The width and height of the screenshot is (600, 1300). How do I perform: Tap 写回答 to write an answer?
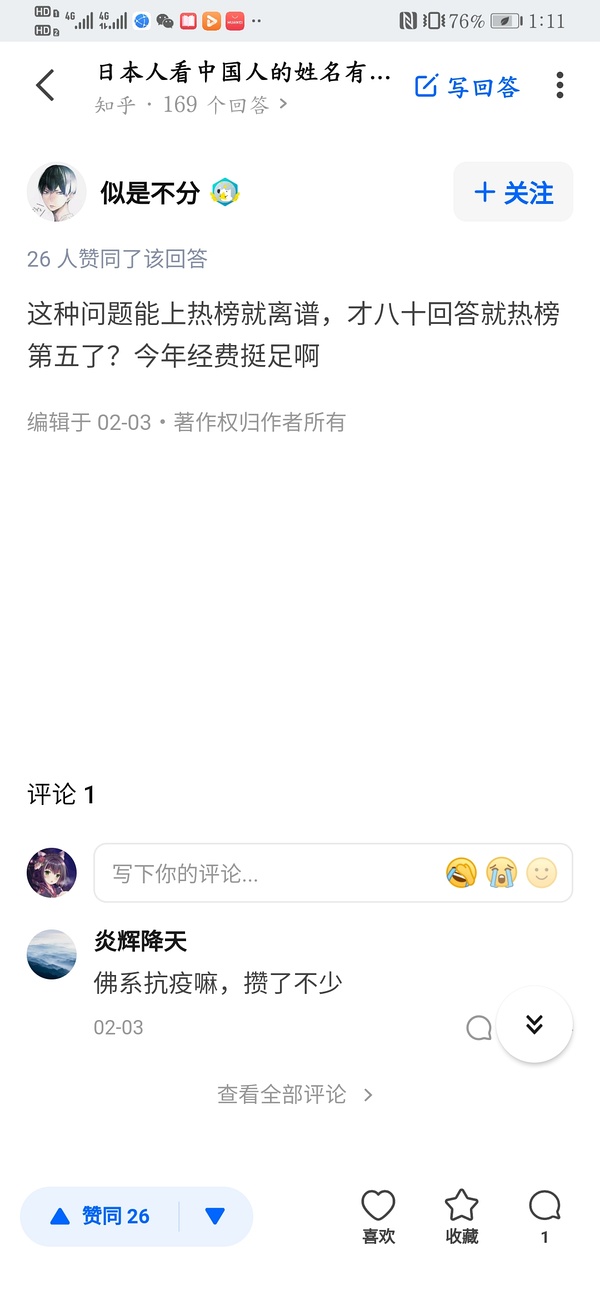click(467, 87)
